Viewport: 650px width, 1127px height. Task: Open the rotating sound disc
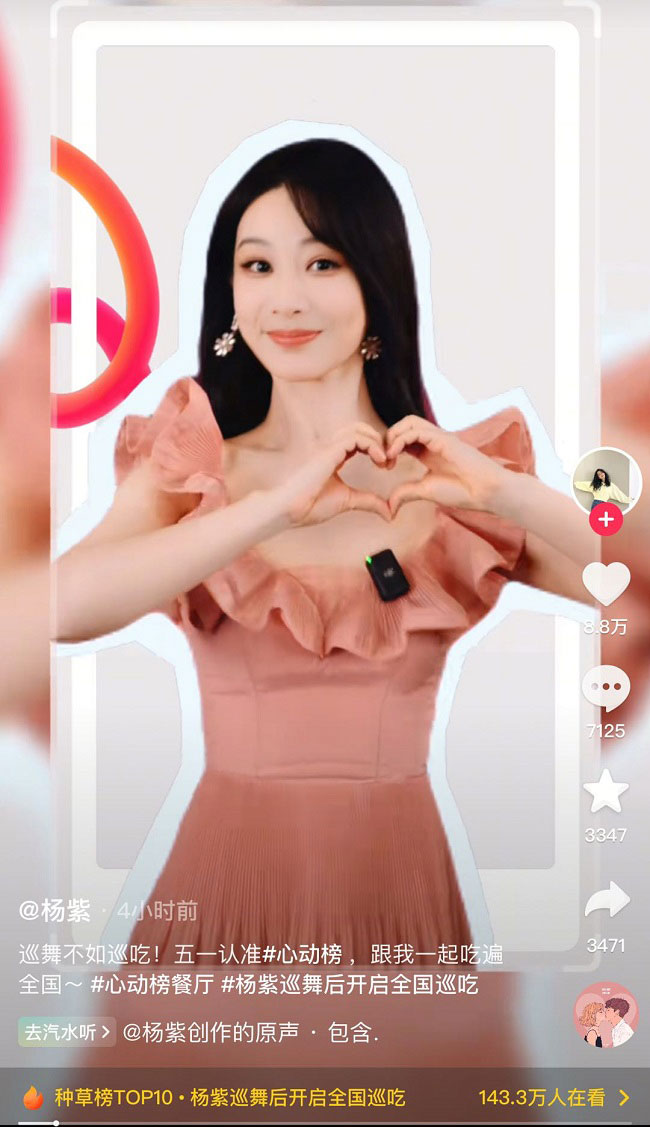pyautogui.click(x=606, y=1015)
